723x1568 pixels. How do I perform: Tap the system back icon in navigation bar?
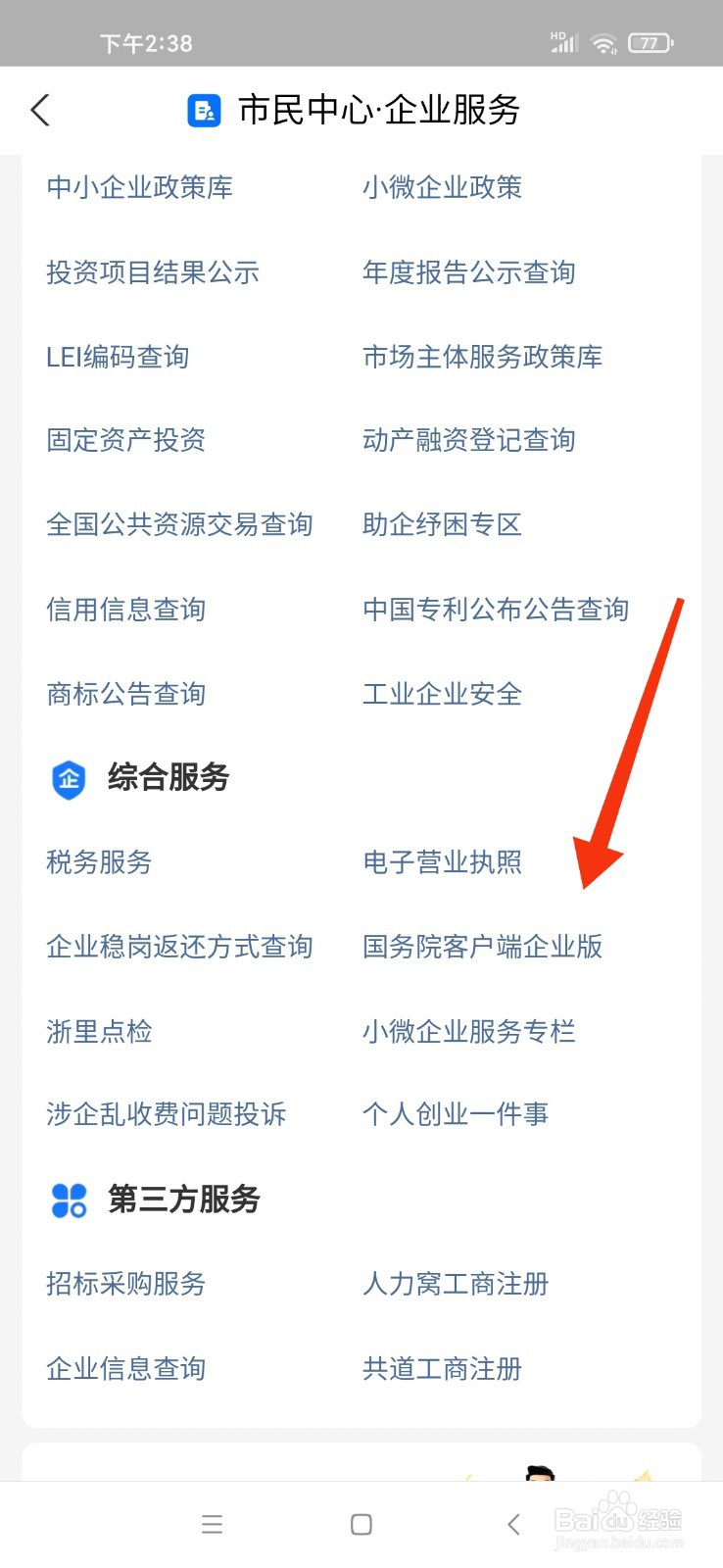click(x=513, y=1524)
